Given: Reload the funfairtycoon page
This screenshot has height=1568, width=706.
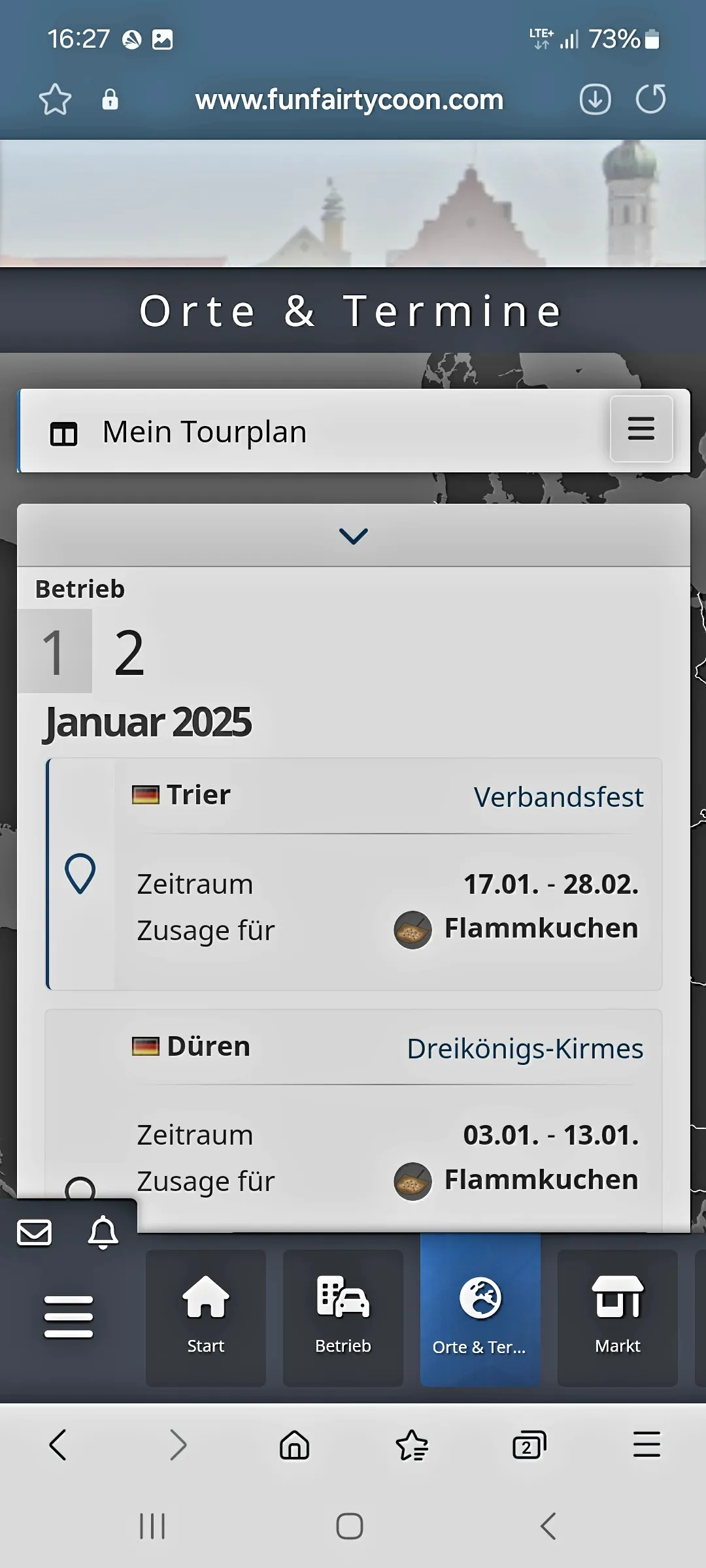Looking at the screenshot, I should coord(650,99).
